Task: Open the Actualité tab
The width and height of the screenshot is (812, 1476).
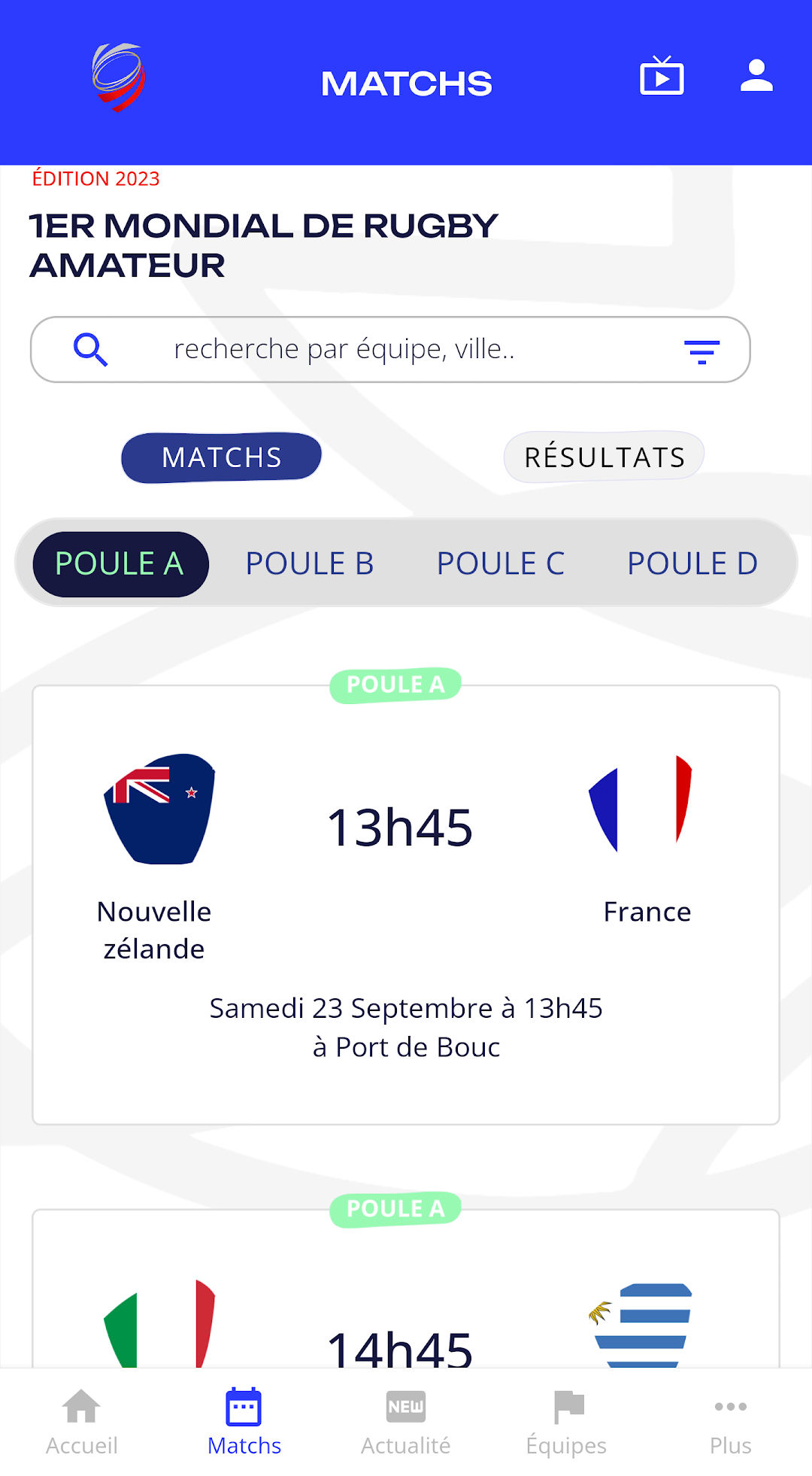Action: (x=406, y=1423)
